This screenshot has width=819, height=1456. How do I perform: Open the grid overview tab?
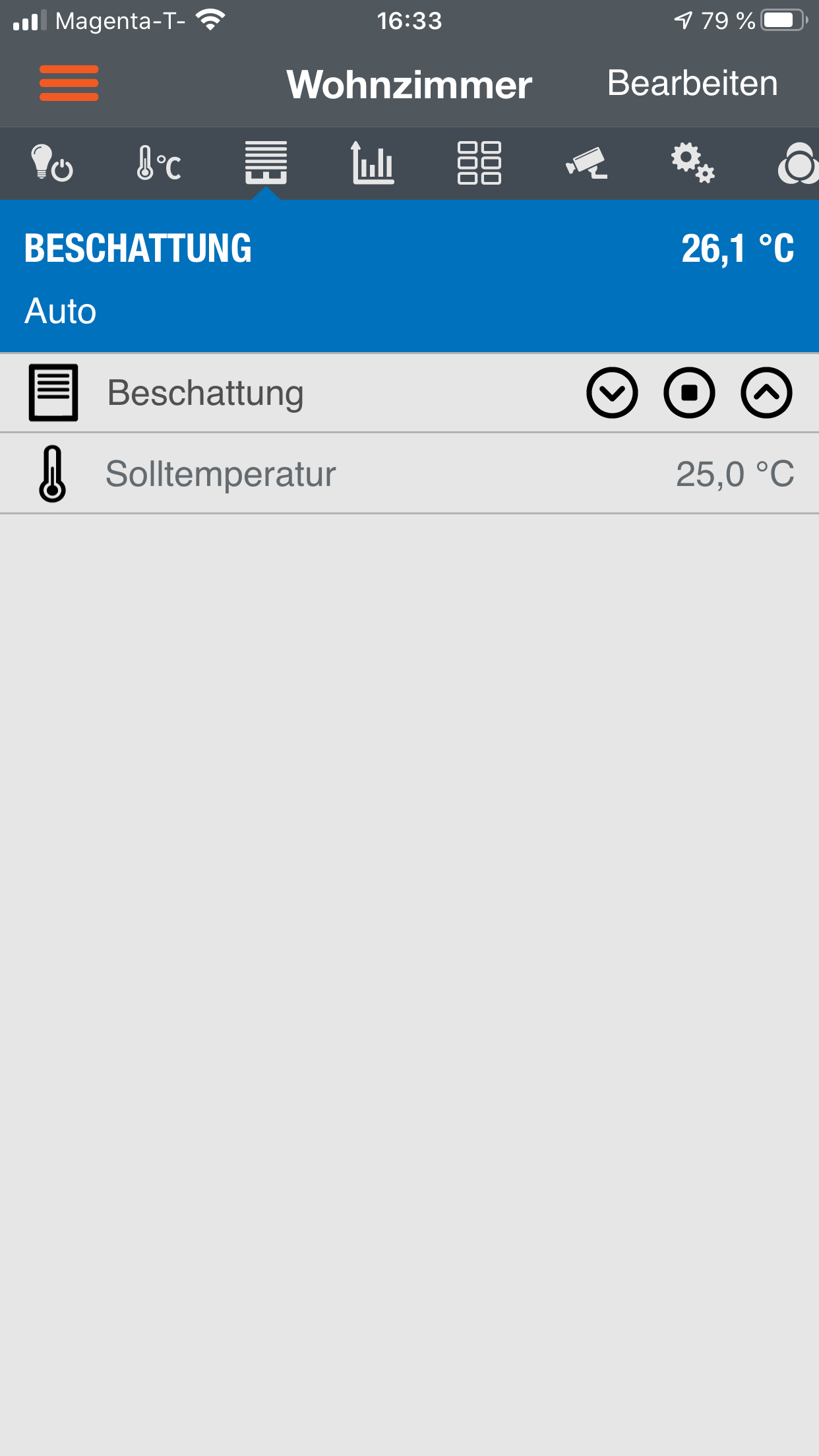pyautogui.click(x=479, y=162)
